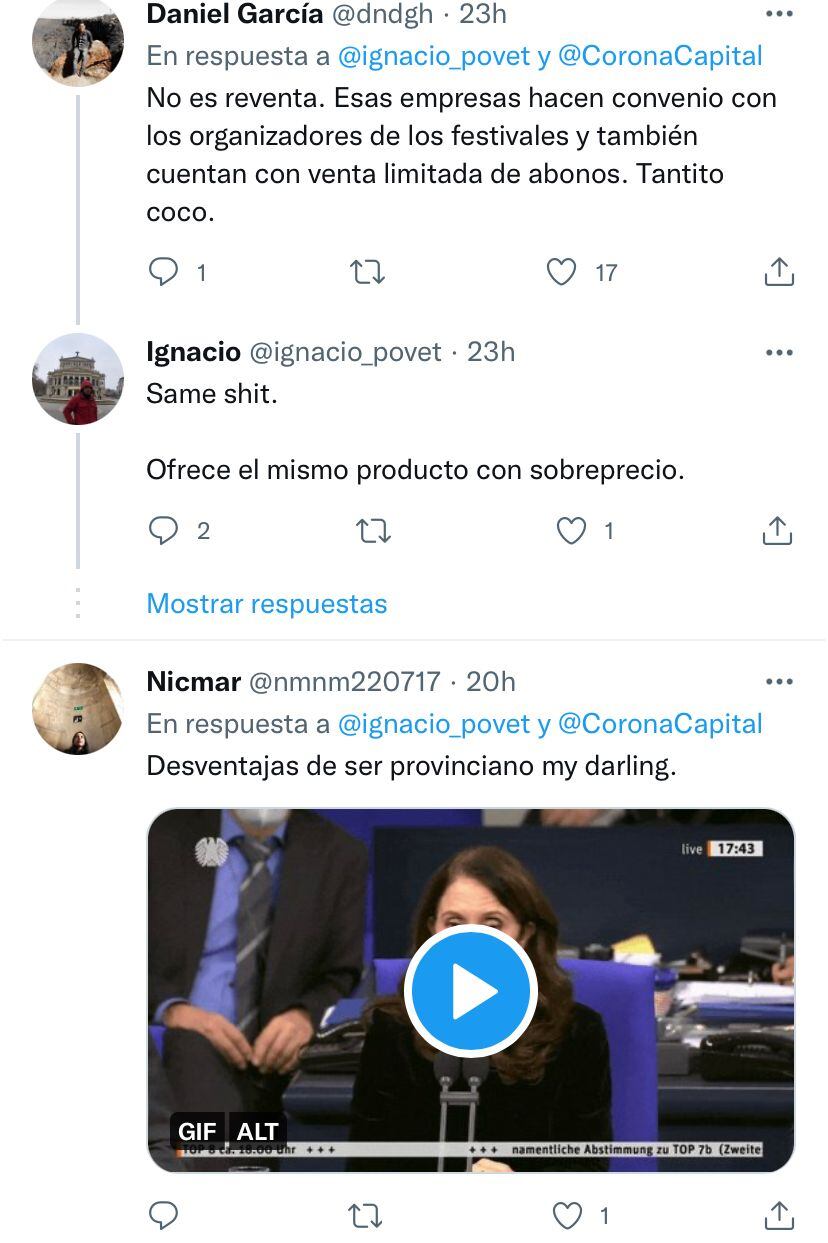
Task: View ALT description of the GIF
Action: 257,1131
